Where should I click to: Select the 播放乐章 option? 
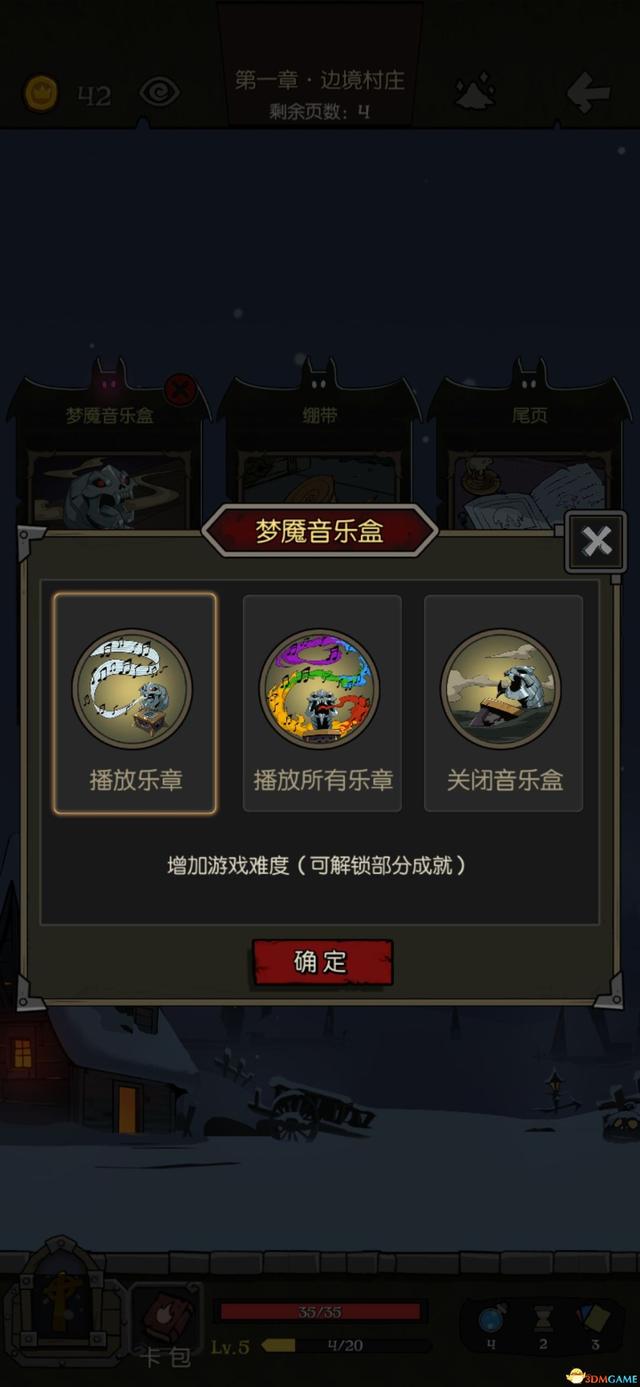(x=135, y=703)
